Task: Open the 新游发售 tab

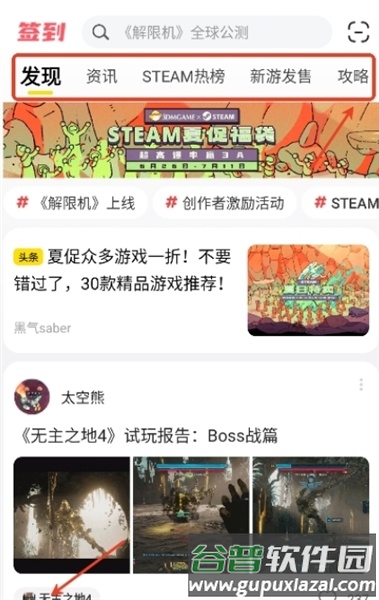Action: (x=281, y=77)
